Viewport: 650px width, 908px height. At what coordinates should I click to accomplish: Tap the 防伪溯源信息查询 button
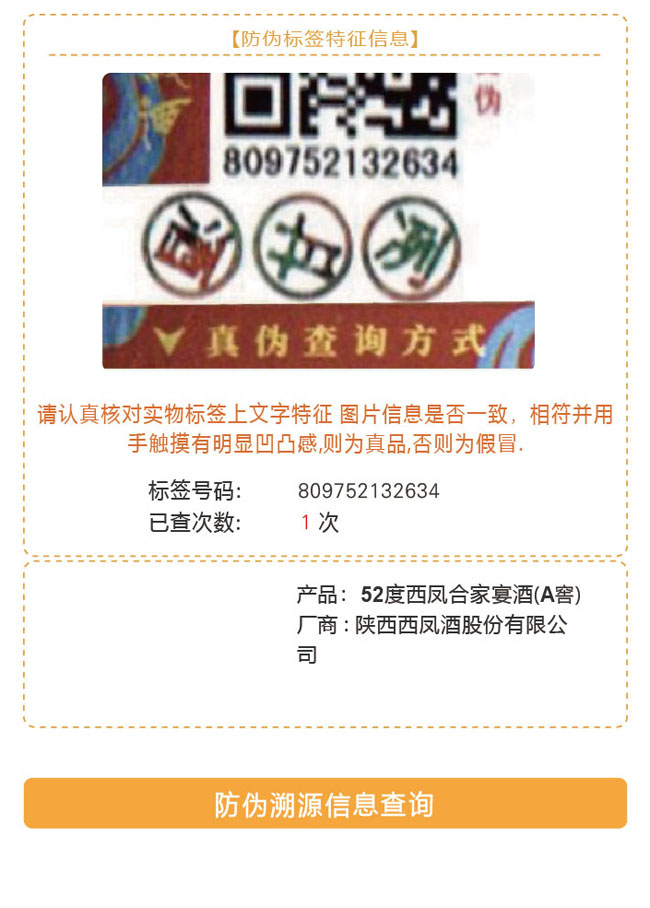click(x=325, y=803)
